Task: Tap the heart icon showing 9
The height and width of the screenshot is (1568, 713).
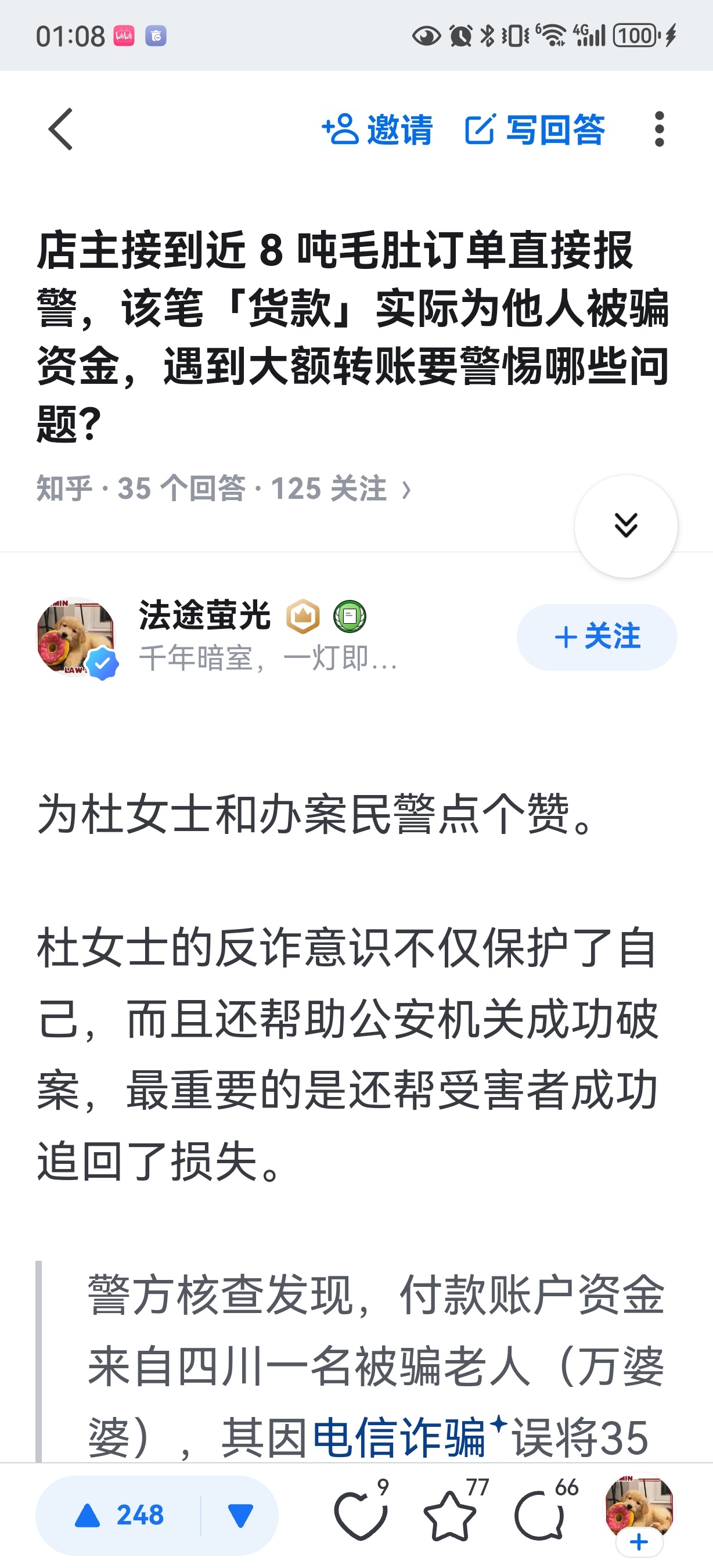Action: [360, 1516]
